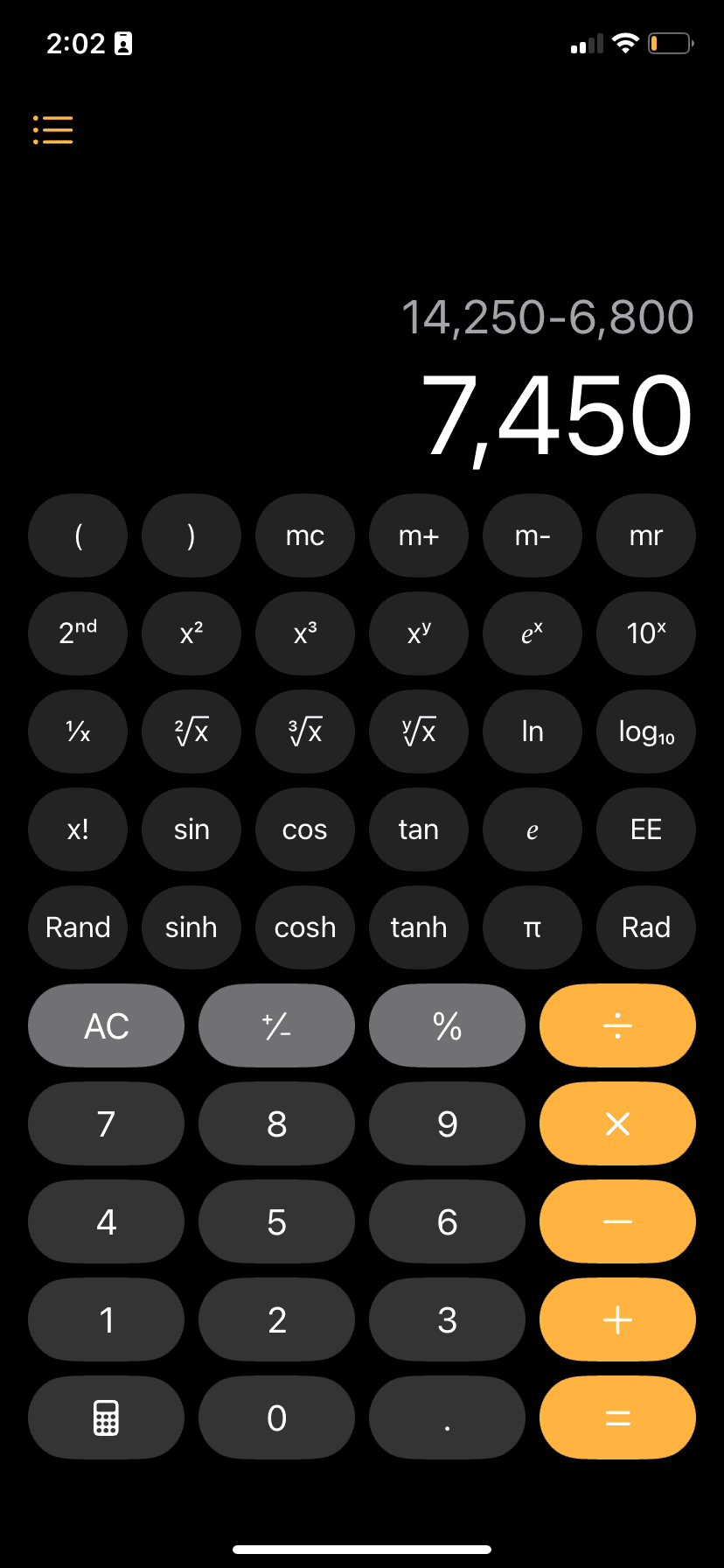Select the division operator
The image size is (724, 1568).
(x=617, y=1025)
